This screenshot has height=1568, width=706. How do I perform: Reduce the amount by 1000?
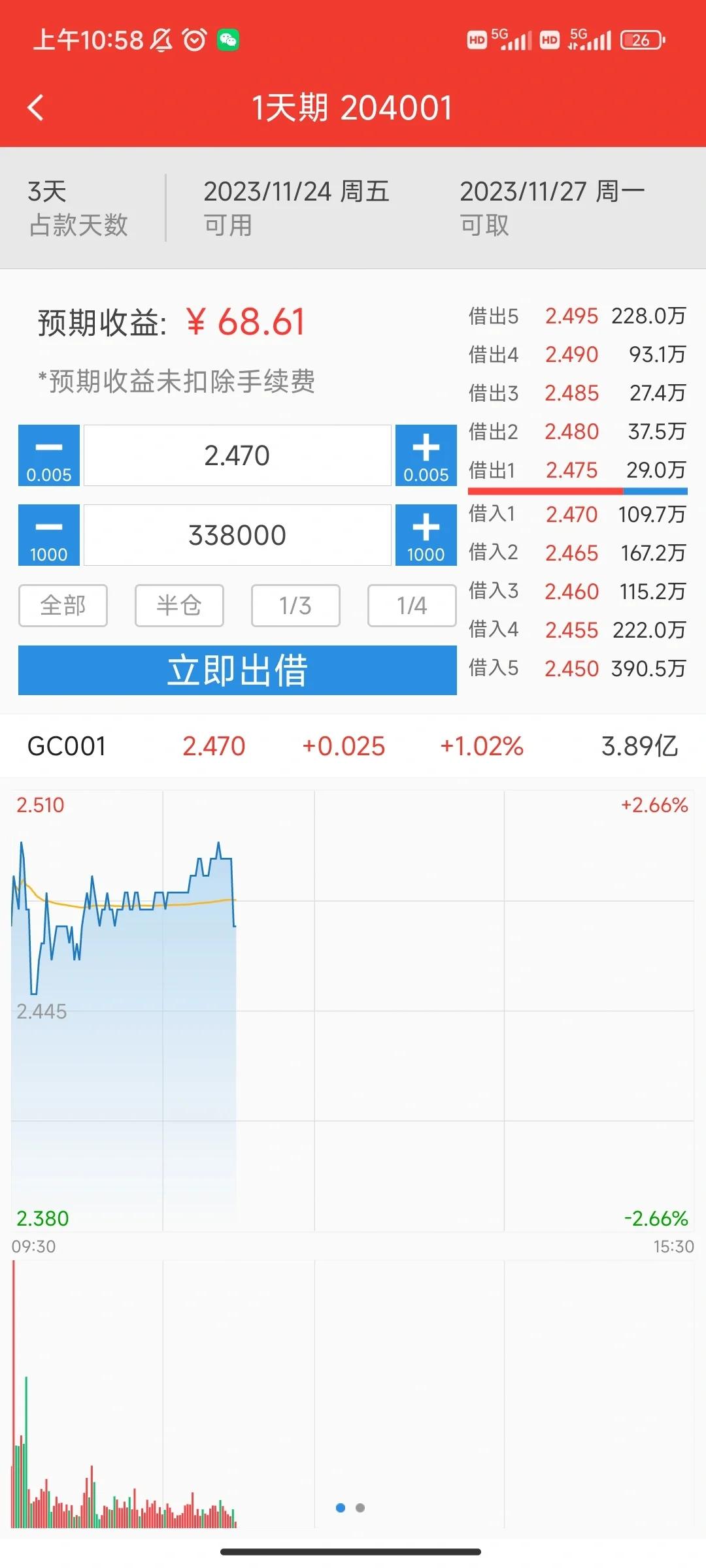coord(49,535)
